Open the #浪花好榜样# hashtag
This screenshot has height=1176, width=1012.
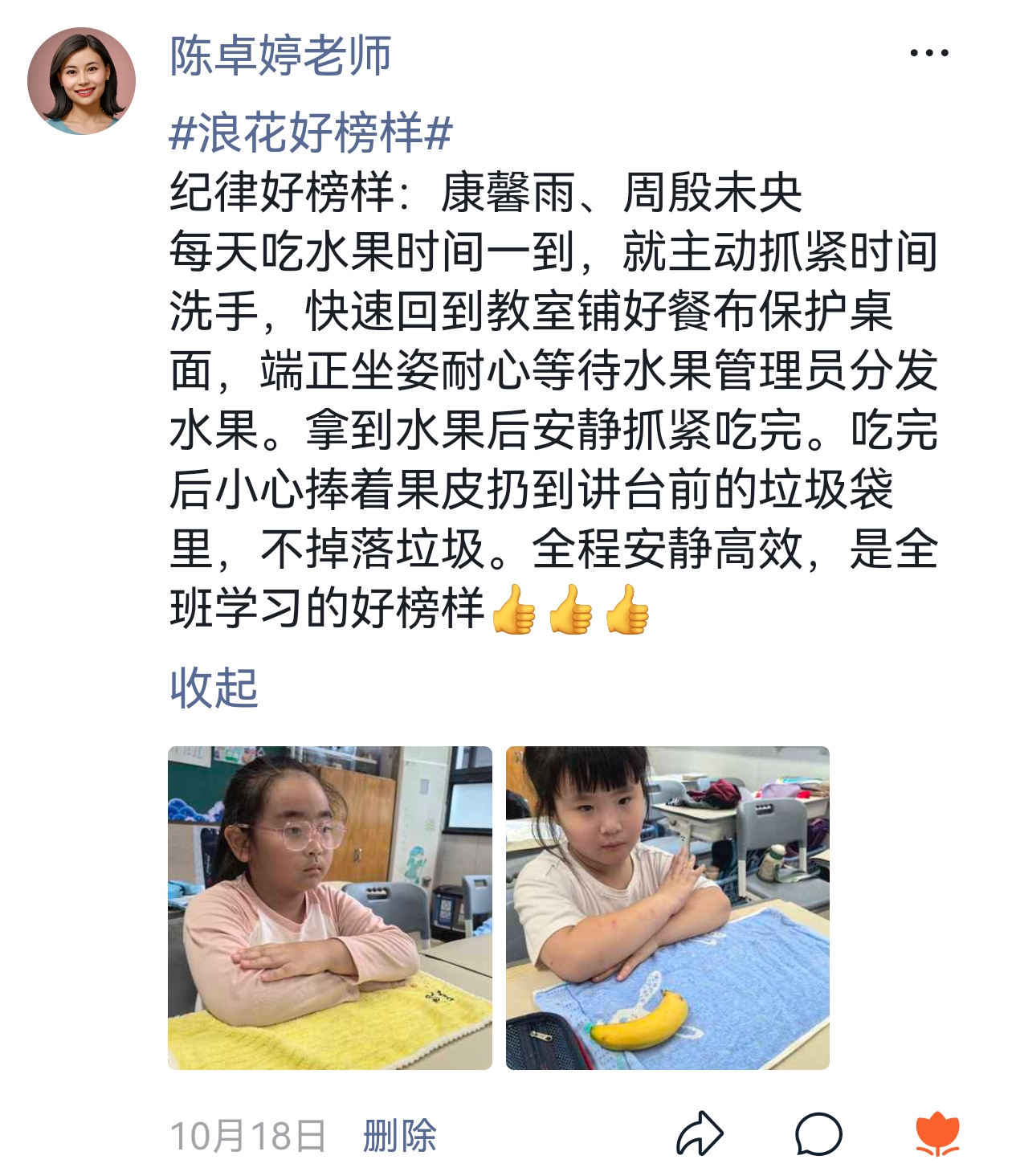coord(311,133)
